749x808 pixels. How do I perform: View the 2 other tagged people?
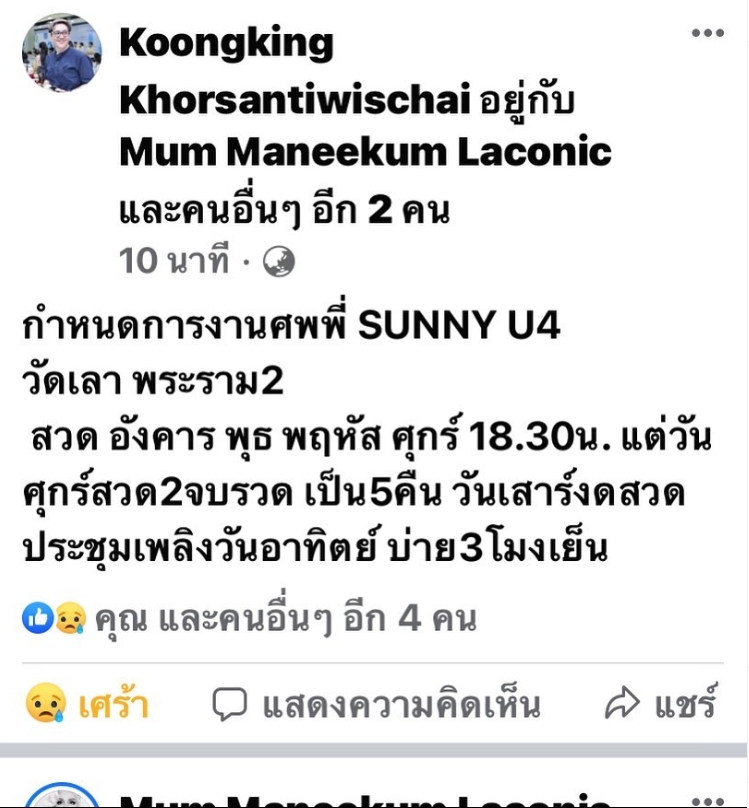pyautogui.click(x=285, y=210)
